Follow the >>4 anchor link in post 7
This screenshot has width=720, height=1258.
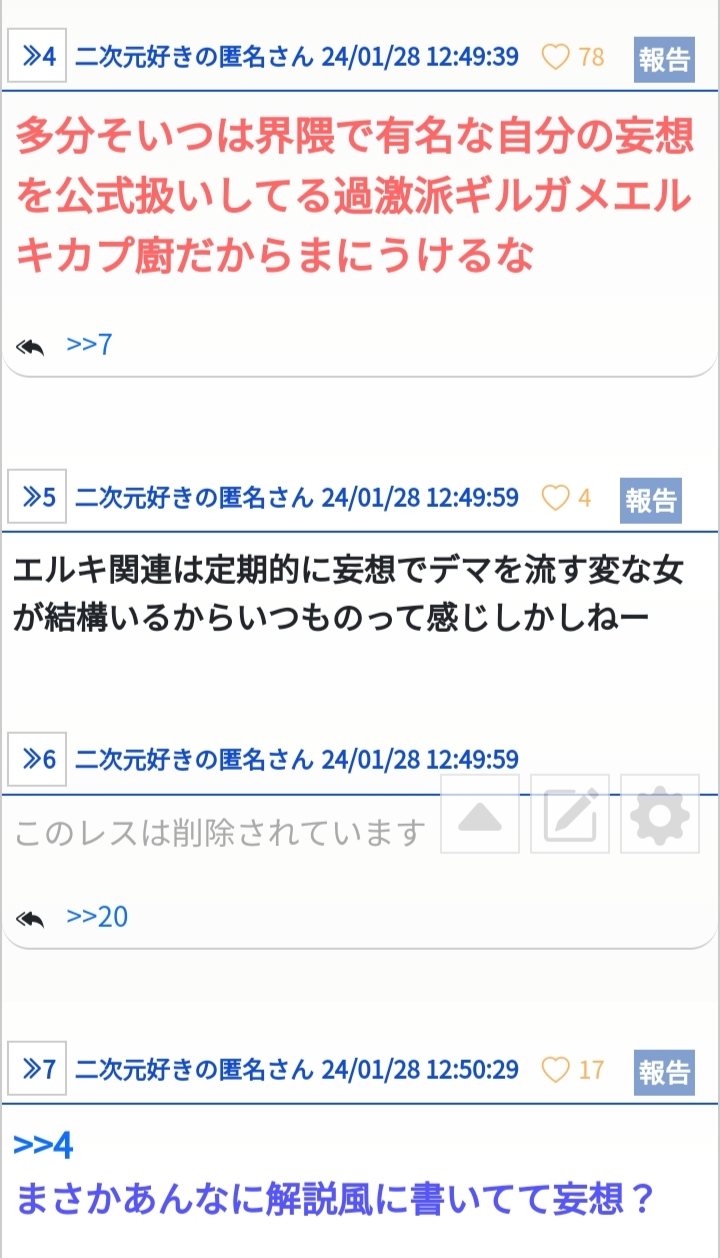[43, 1145]
